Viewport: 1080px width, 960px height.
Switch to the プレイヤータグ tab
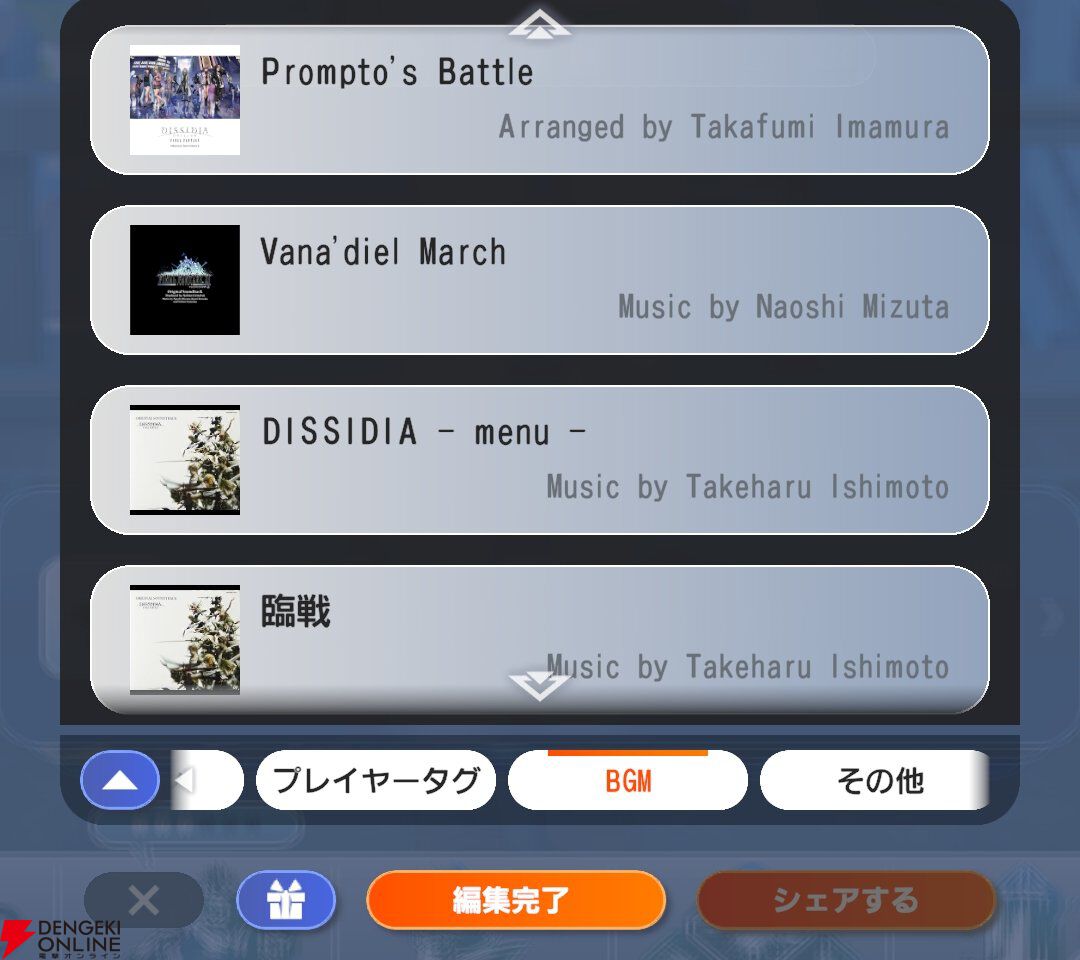click(x=376, y=780)
